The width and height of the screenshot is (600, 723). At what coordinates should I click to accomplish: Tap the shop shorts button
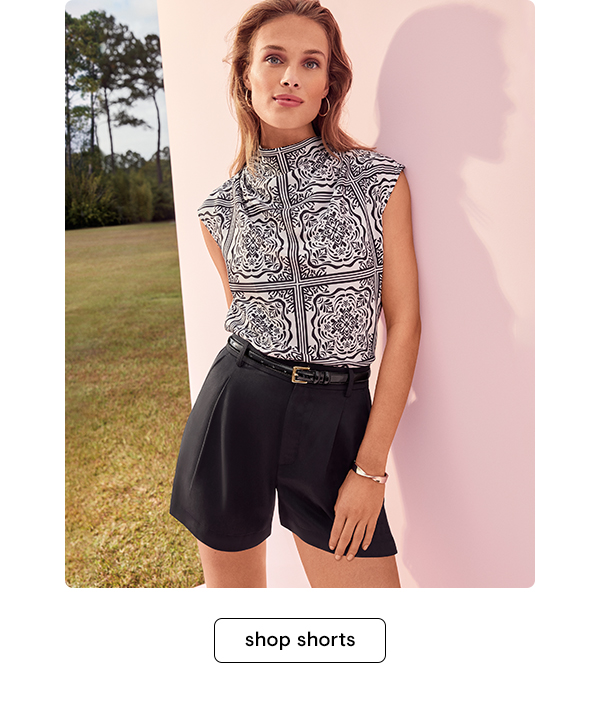(300, 640)
